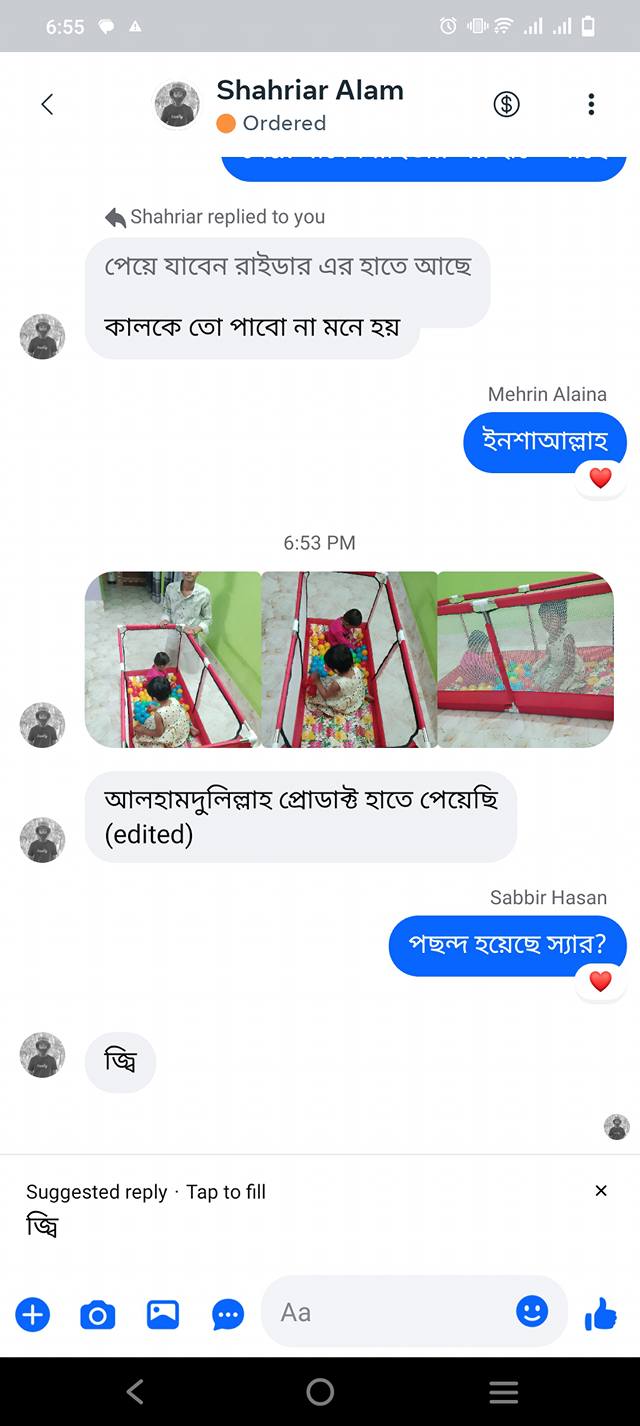This screenshot has width=640, height=1426.
Task: Open the payment dollar icon
Action: pos(507,104)
